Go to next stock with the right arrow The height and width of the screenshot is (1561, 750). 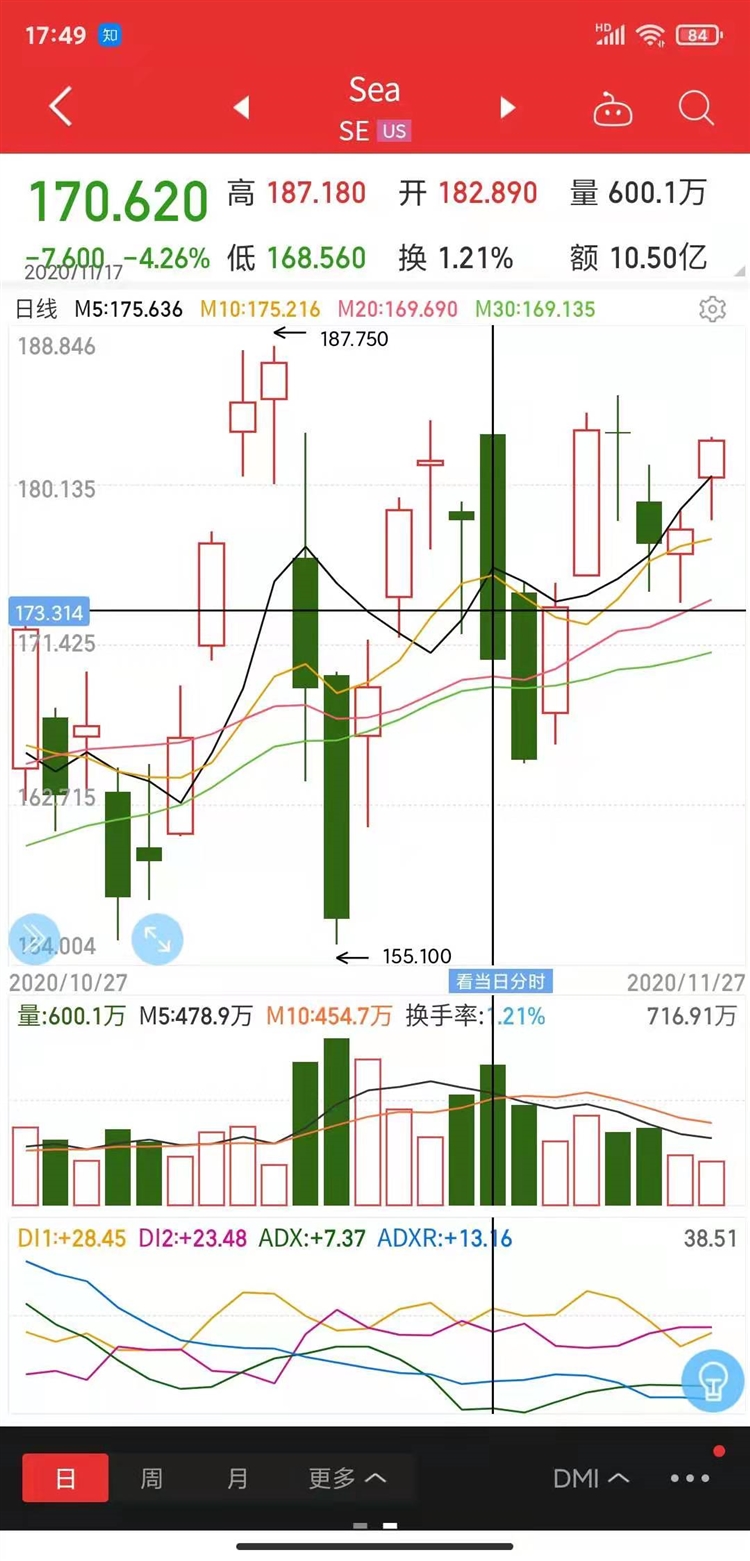508,107
